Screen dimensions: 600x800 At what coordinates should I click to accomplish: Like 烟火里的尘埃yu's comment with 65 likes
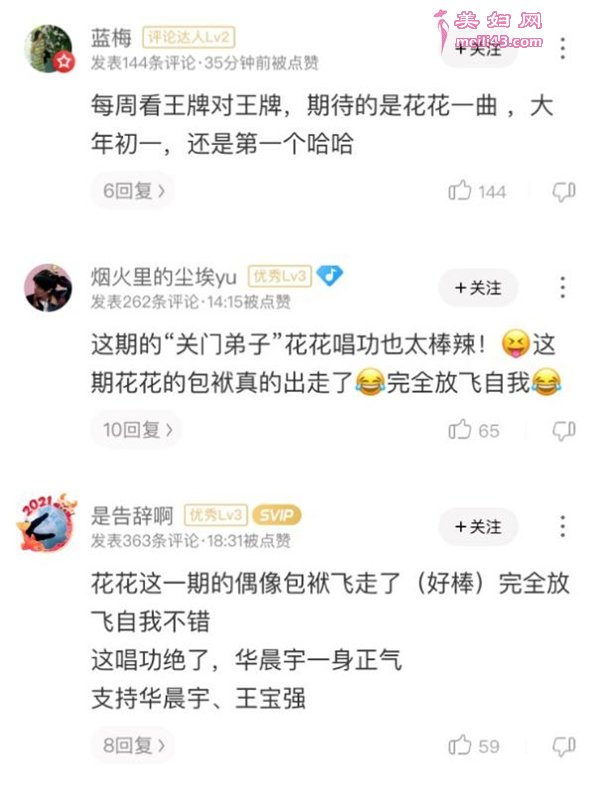(461, 430)
